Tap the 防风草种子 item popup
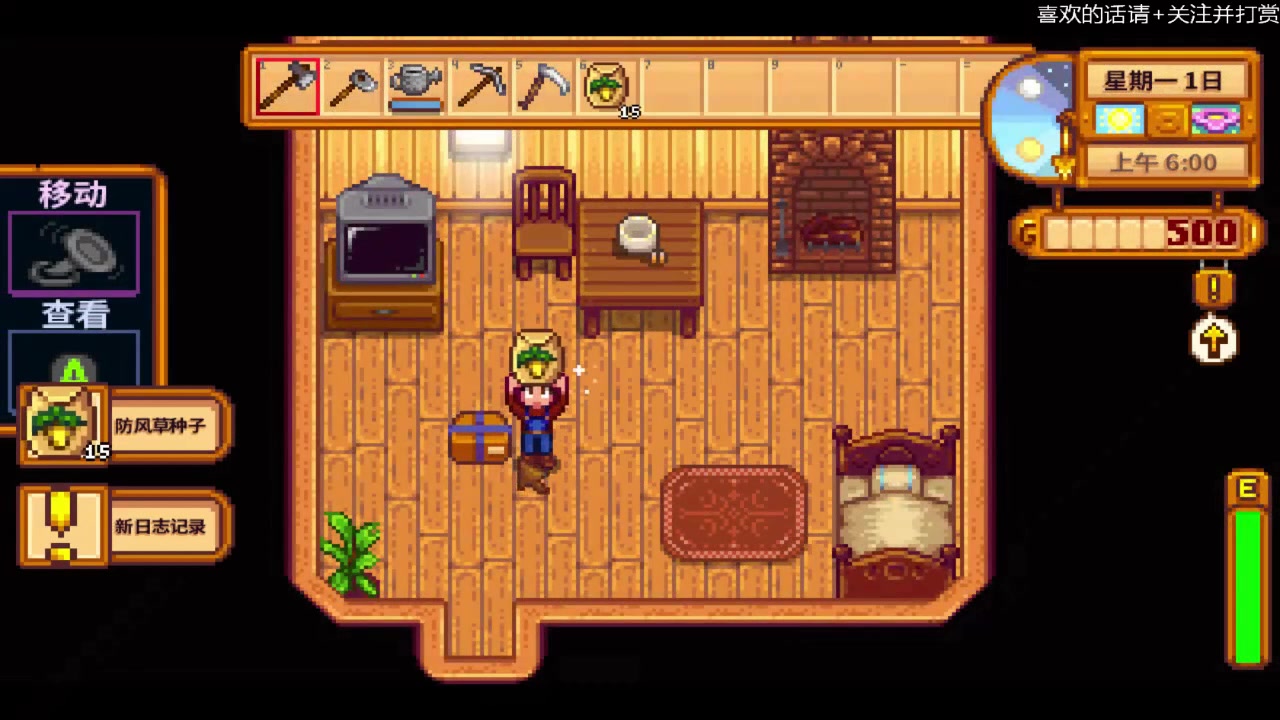The height and width of the screenshot is (720, 1280). pos(125,426)
